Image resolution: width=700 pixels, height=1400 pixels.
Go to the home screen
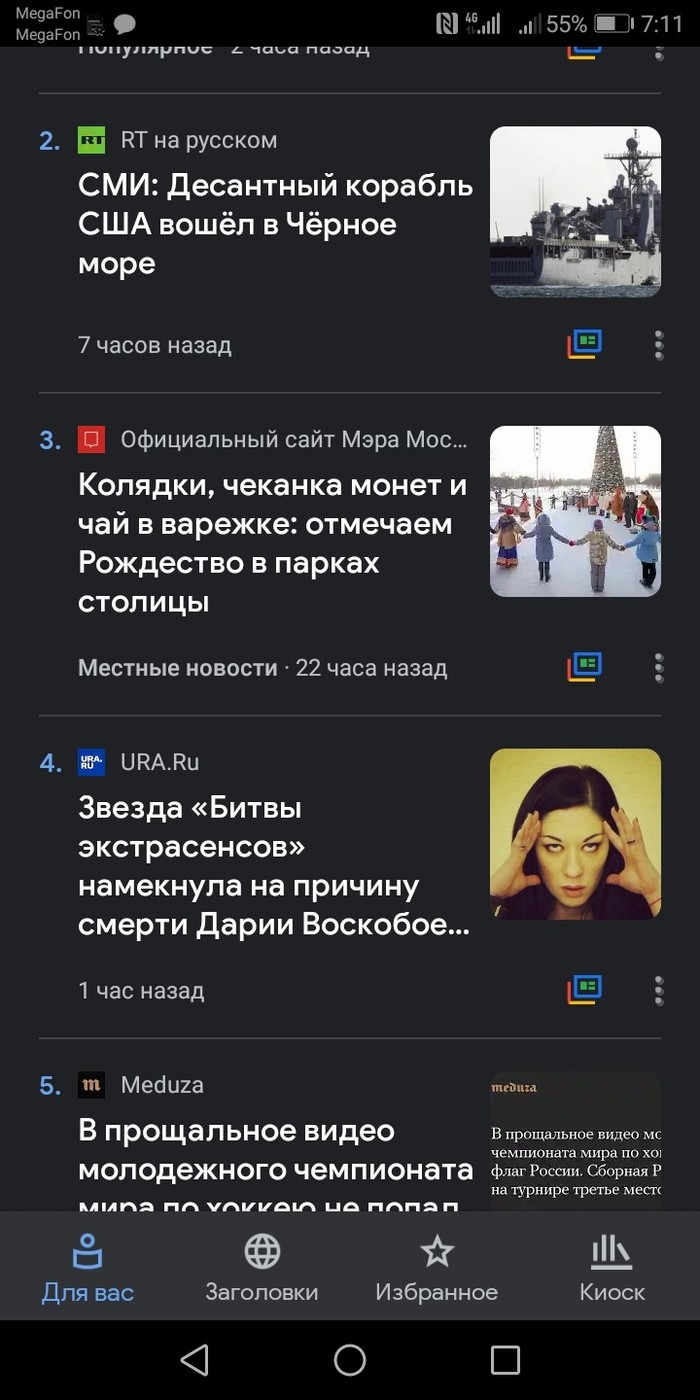350,1359
